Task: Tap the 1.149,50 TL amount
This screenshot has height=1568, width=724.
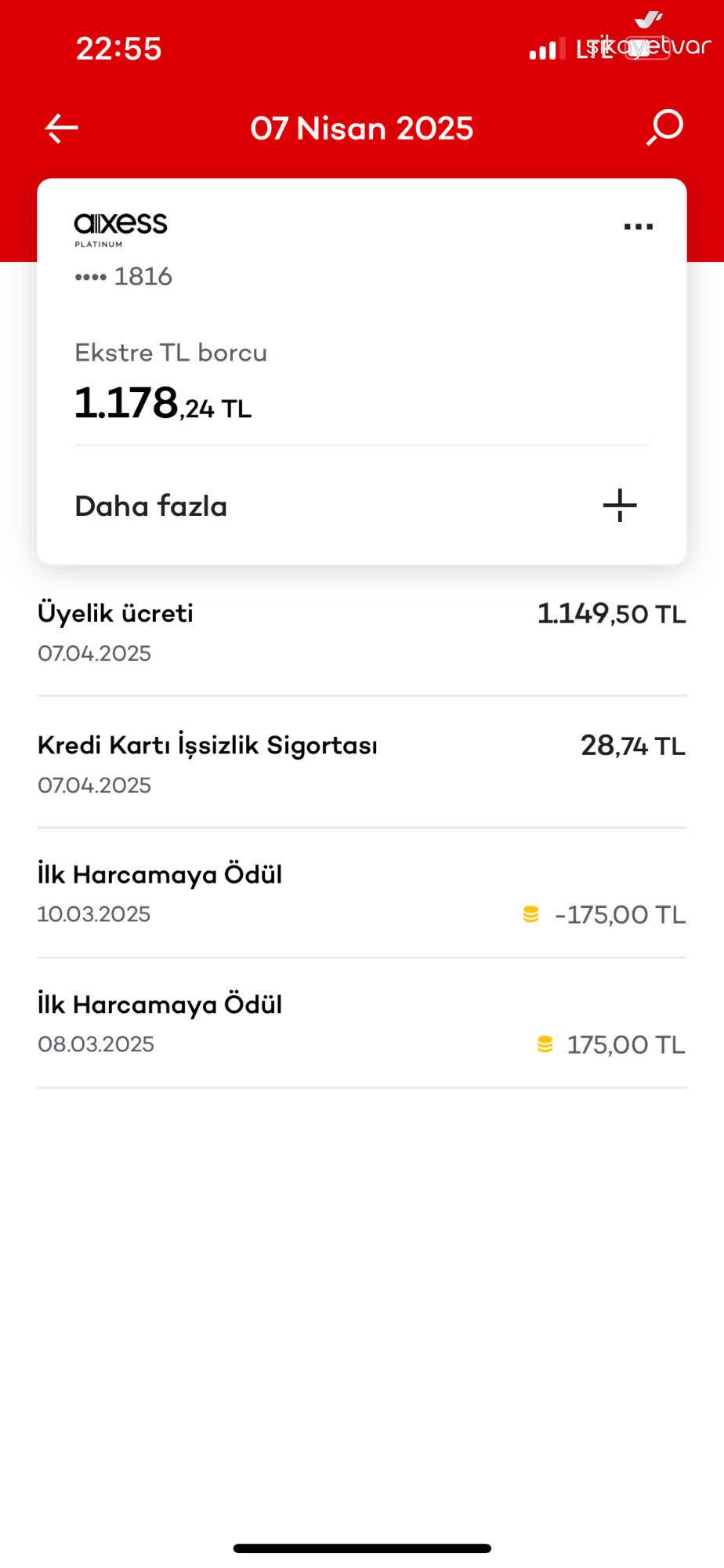Action: [x=612, y=614]
